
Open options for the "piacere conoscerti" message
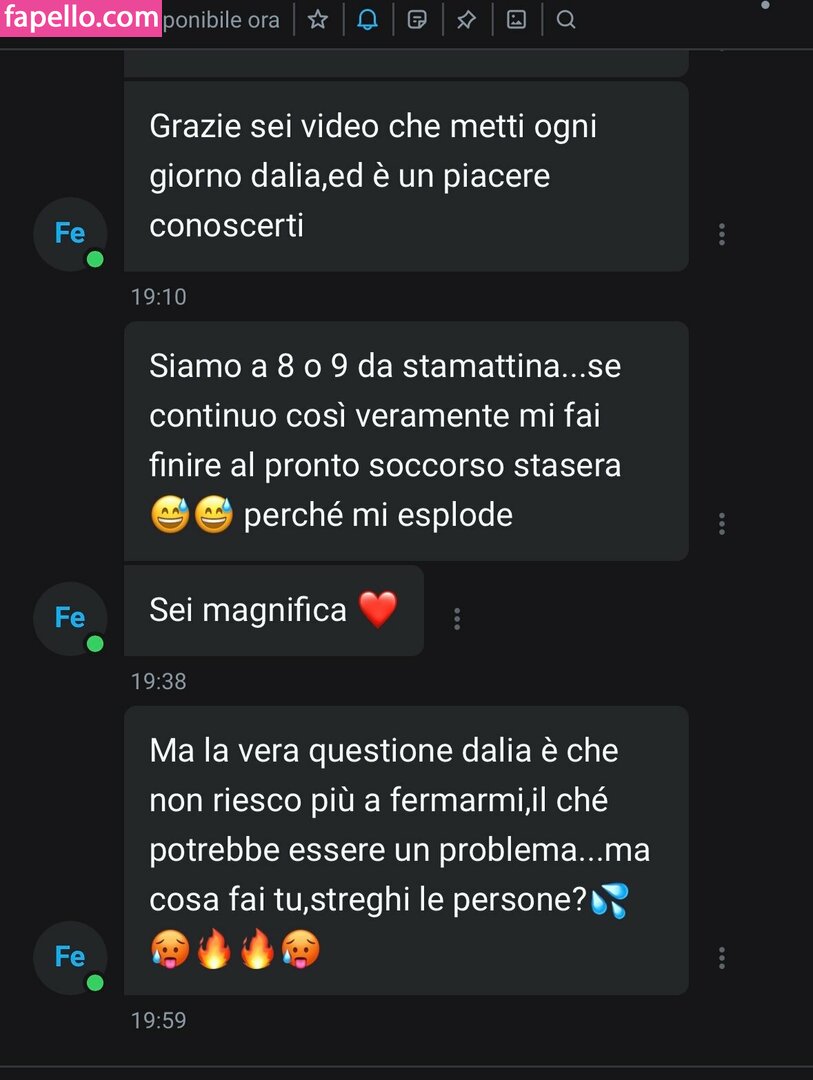click(722, 234)
